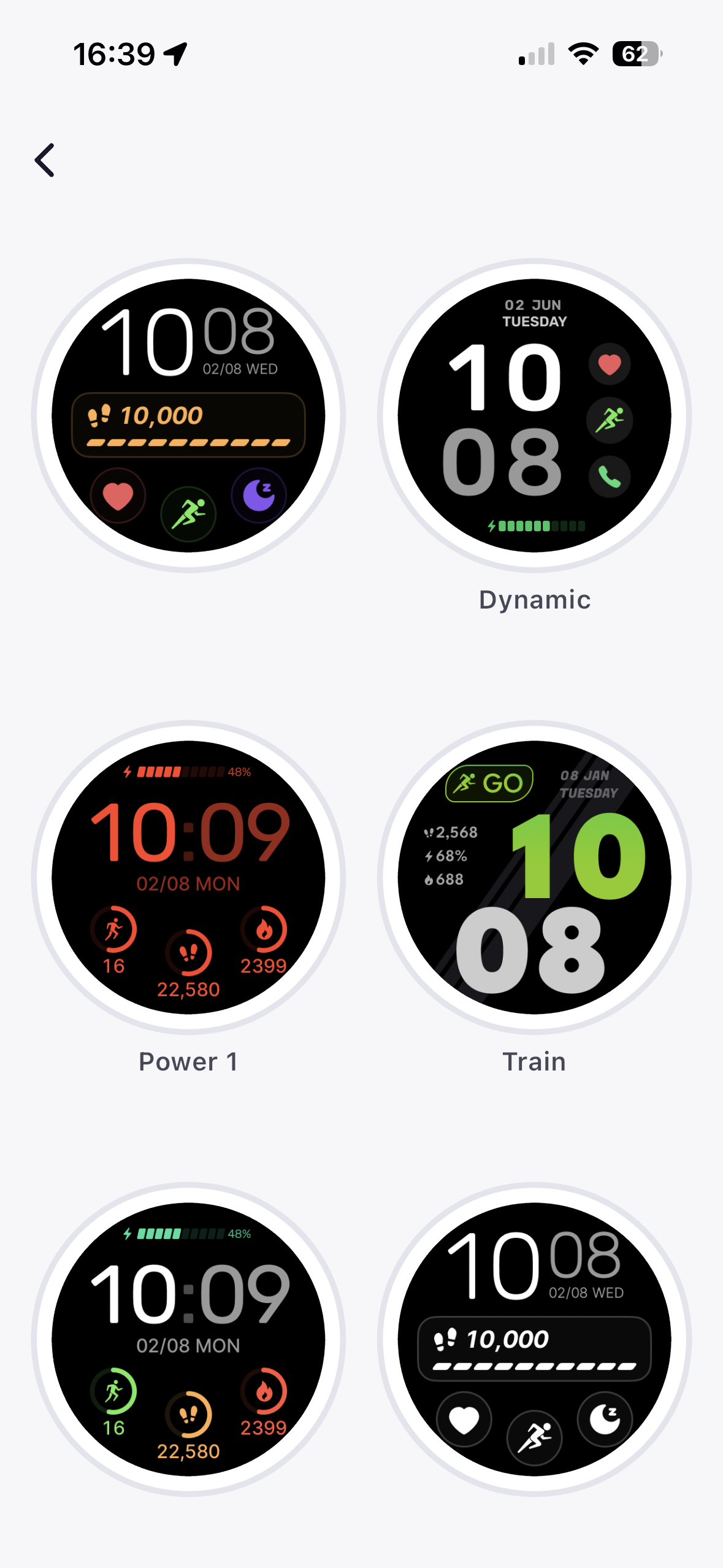This screenshot has width=723, height=1568.
Task: Select the Dynamic watch face
Action: 534,415
